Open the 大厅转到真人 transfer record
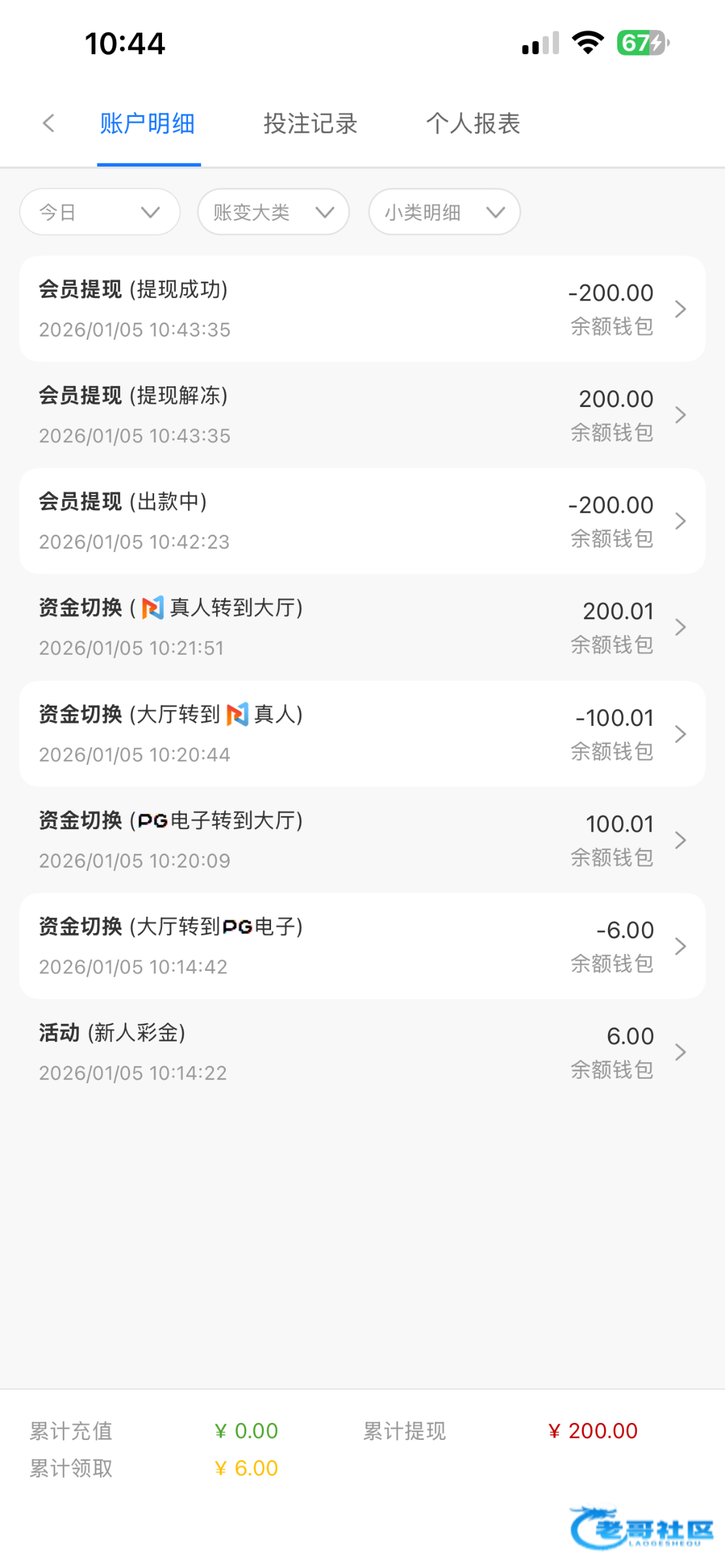Screen dimensions: 725x1568 tap(362, 734)
